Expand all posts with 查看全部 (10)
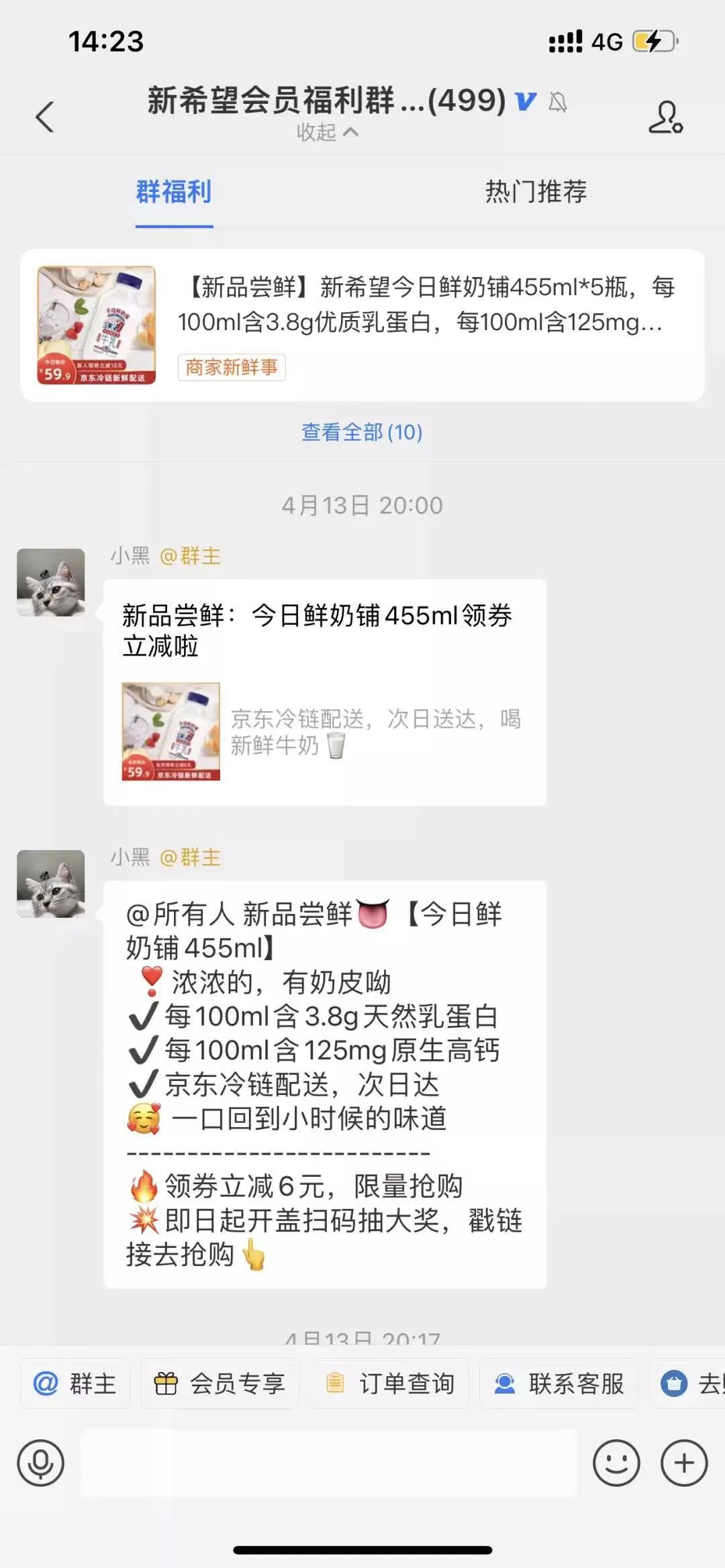This screenshot has width=725, height=1568. 362,434
